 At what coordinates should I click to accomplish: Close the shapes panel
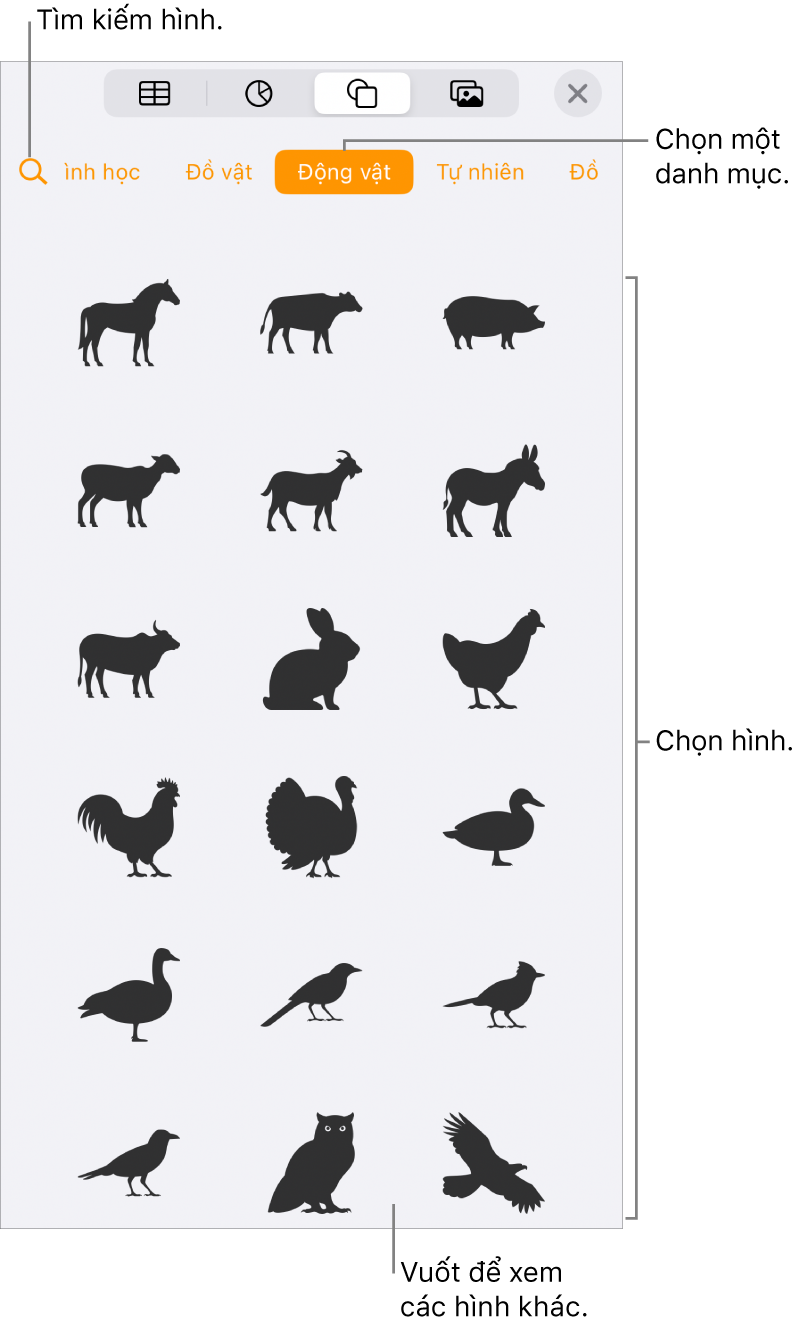coord(577,94)
